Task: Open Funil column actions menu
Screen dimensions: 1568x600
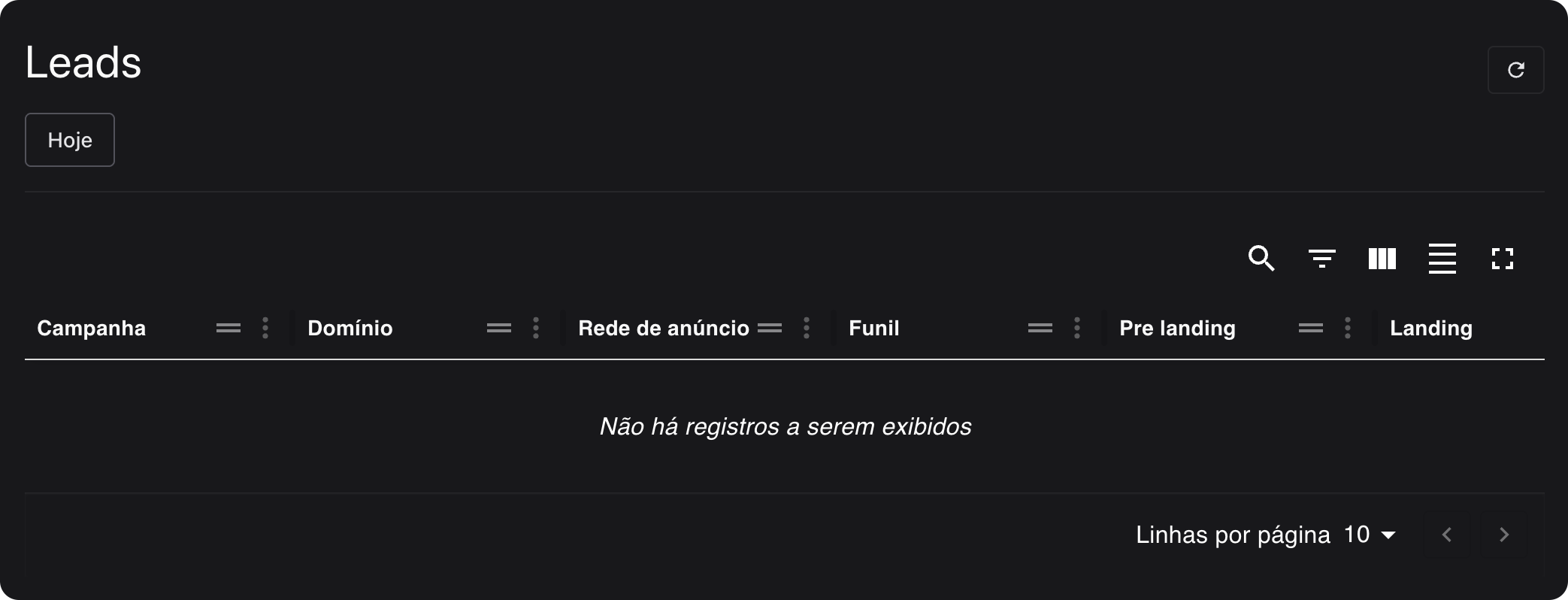Action: click(x=1077, y=328)
